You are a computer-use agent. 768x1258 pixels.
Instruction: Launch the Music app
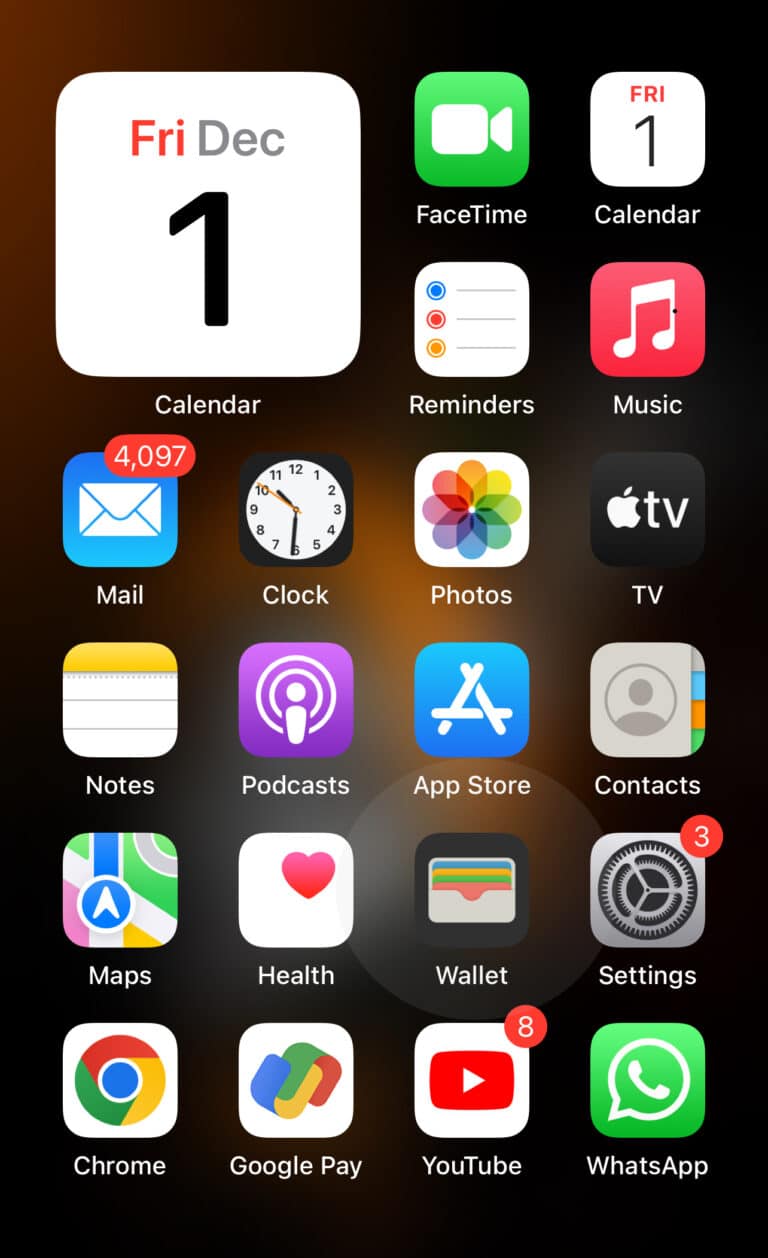(x=647, y=319)
